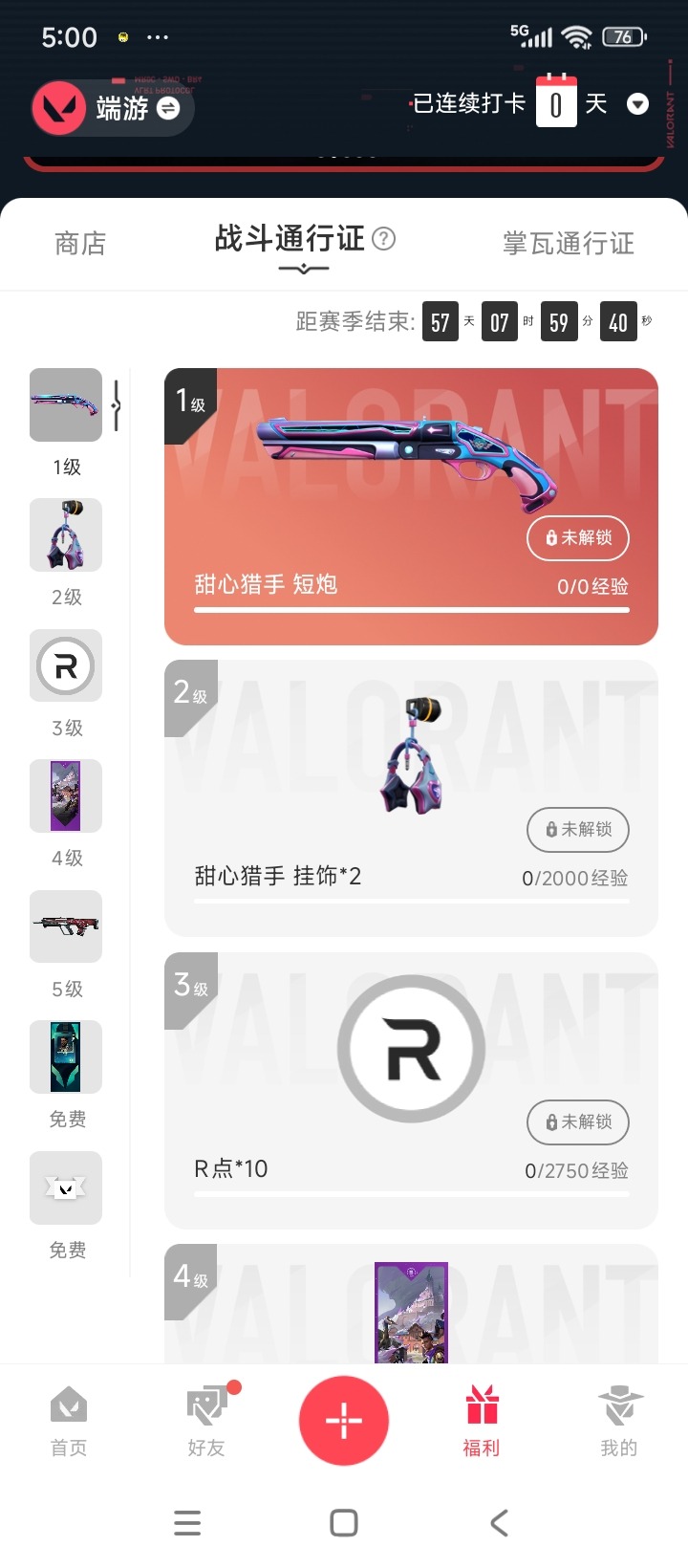Screen dimensions: 688x1568
Task: Open the check-in dropdown arrow next to 天
Action: click(637, 103)
